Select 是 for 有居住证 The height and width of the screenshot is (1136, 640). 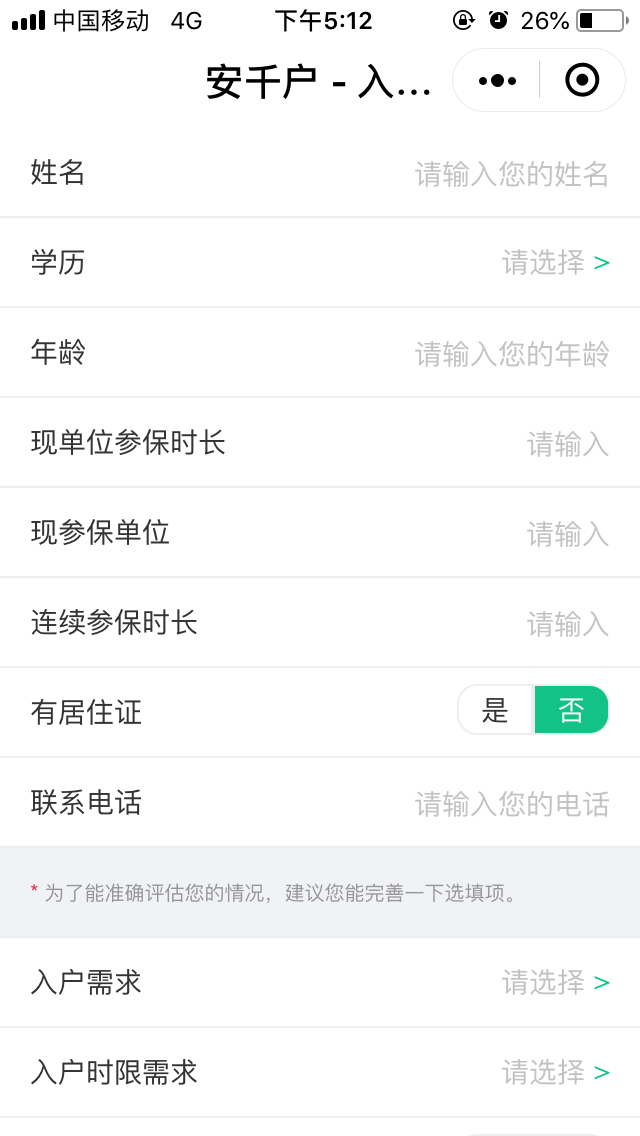[x=496, y=711]
